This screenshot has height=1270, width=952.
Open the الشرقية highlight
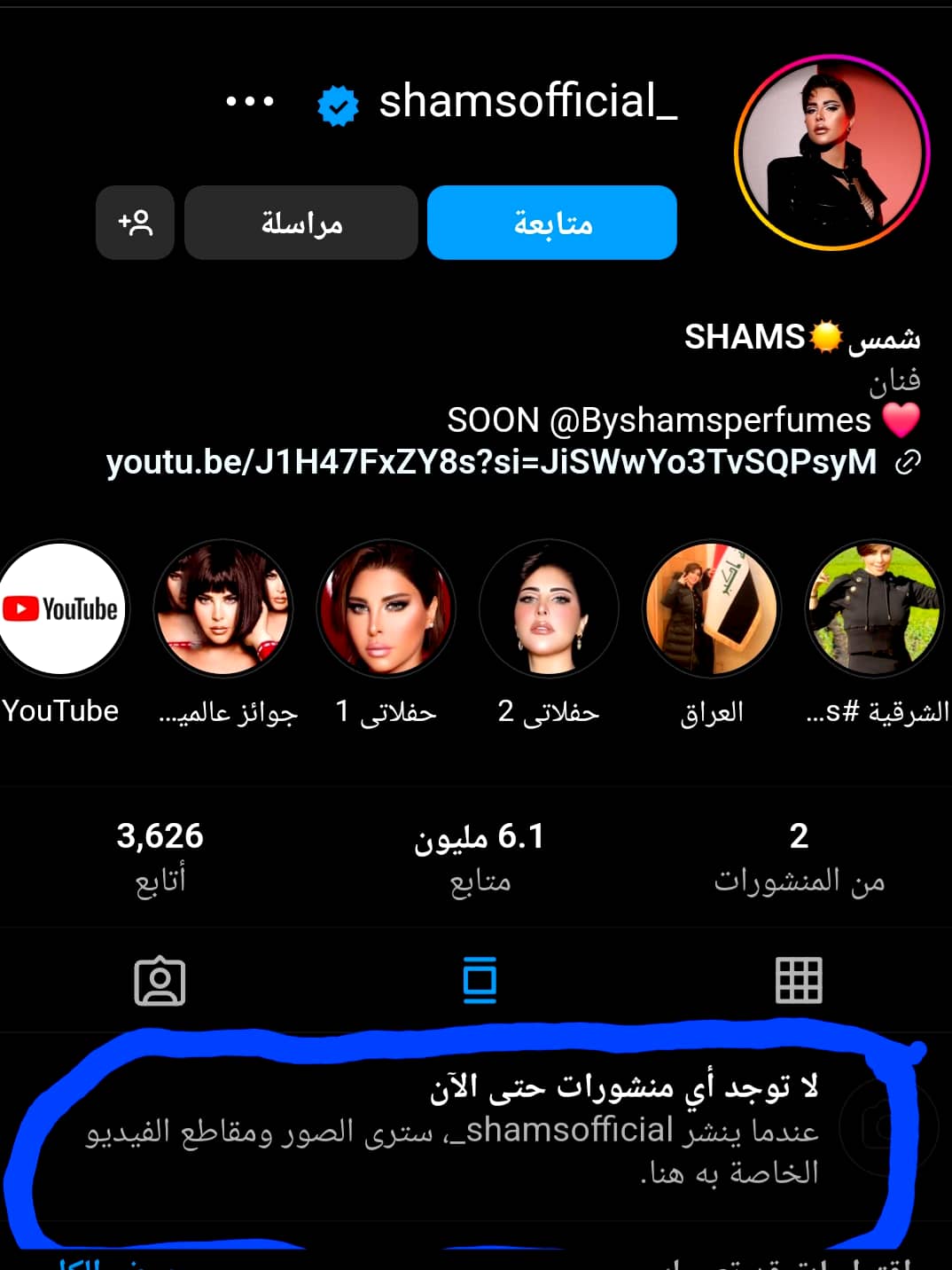(x=874, y=609)
